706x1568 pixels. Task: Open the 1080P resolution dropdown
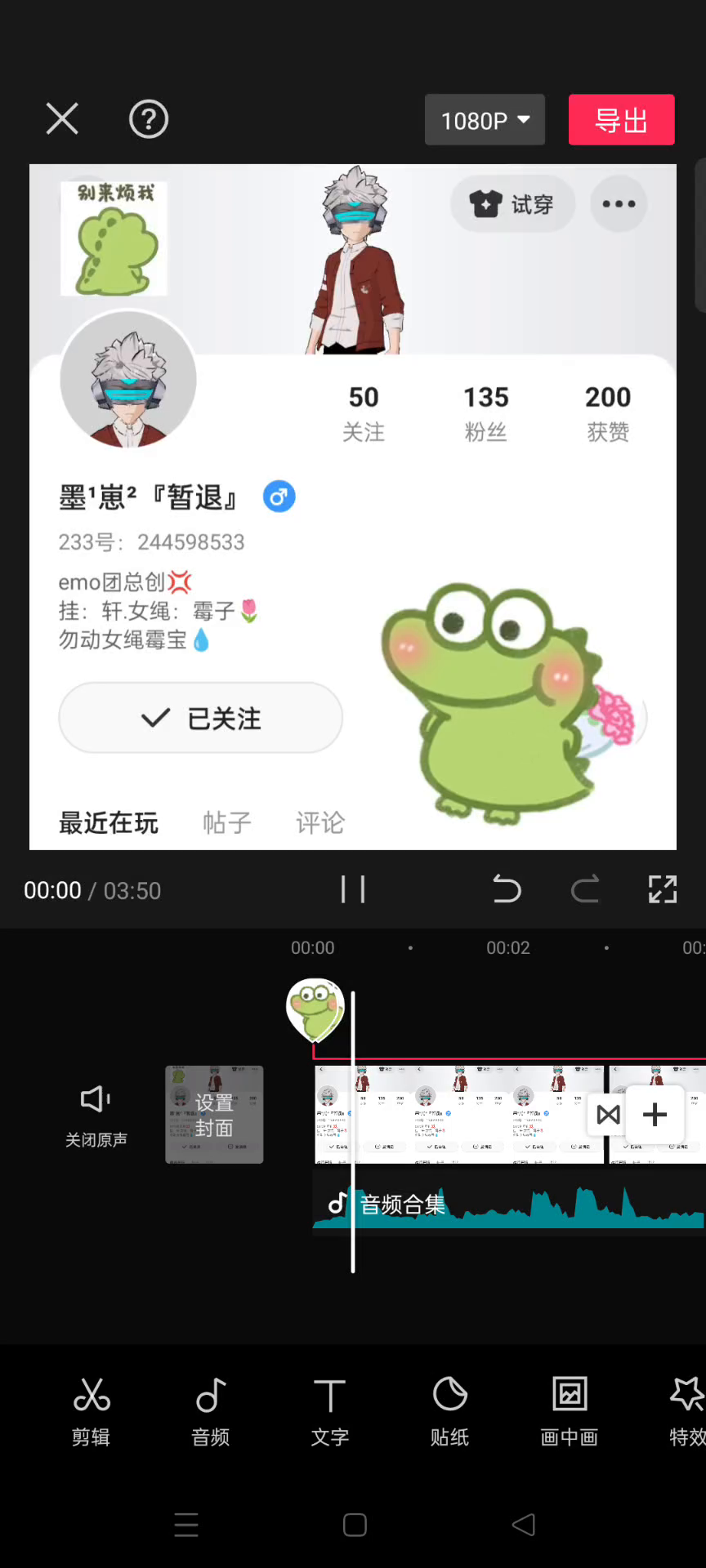tap(485, 120)
